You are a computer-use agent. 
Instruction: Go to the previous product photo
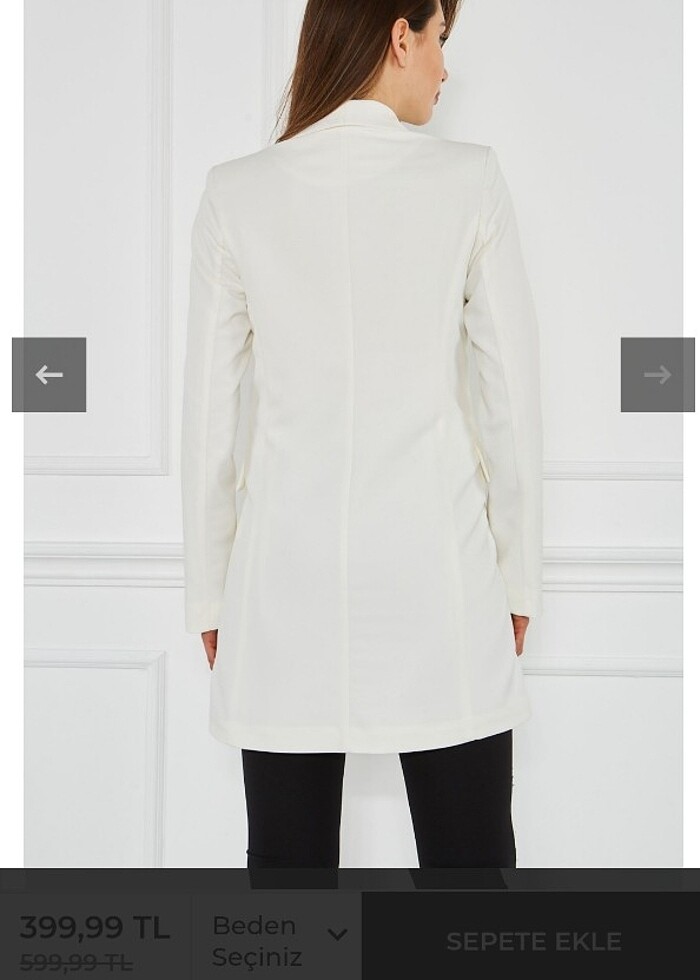[49, 375]
